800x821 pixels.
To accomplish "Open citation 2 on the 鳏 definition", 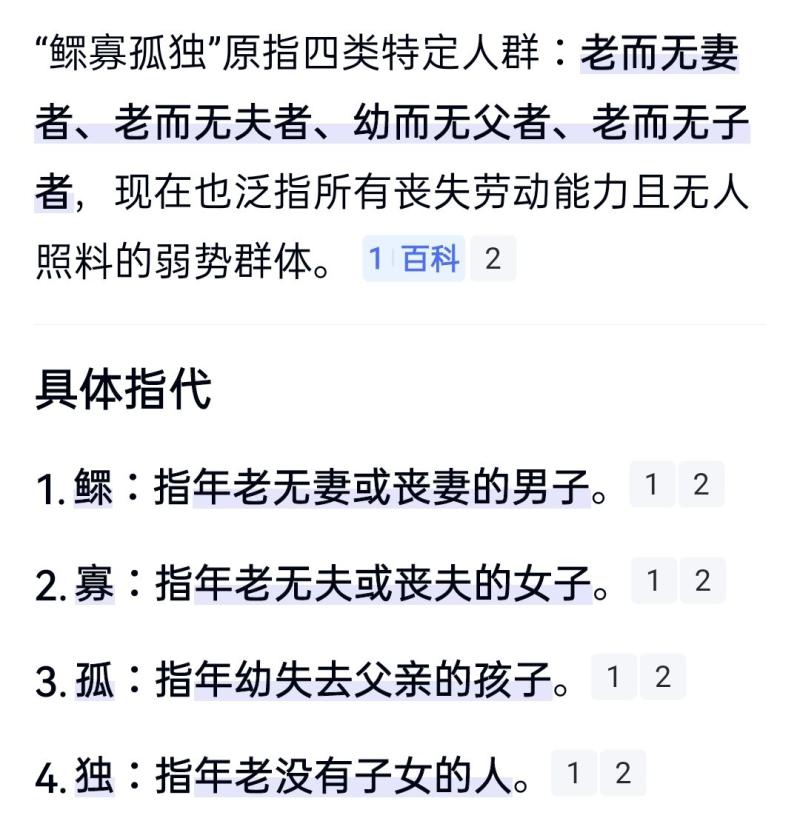I will tap(701, 485).
